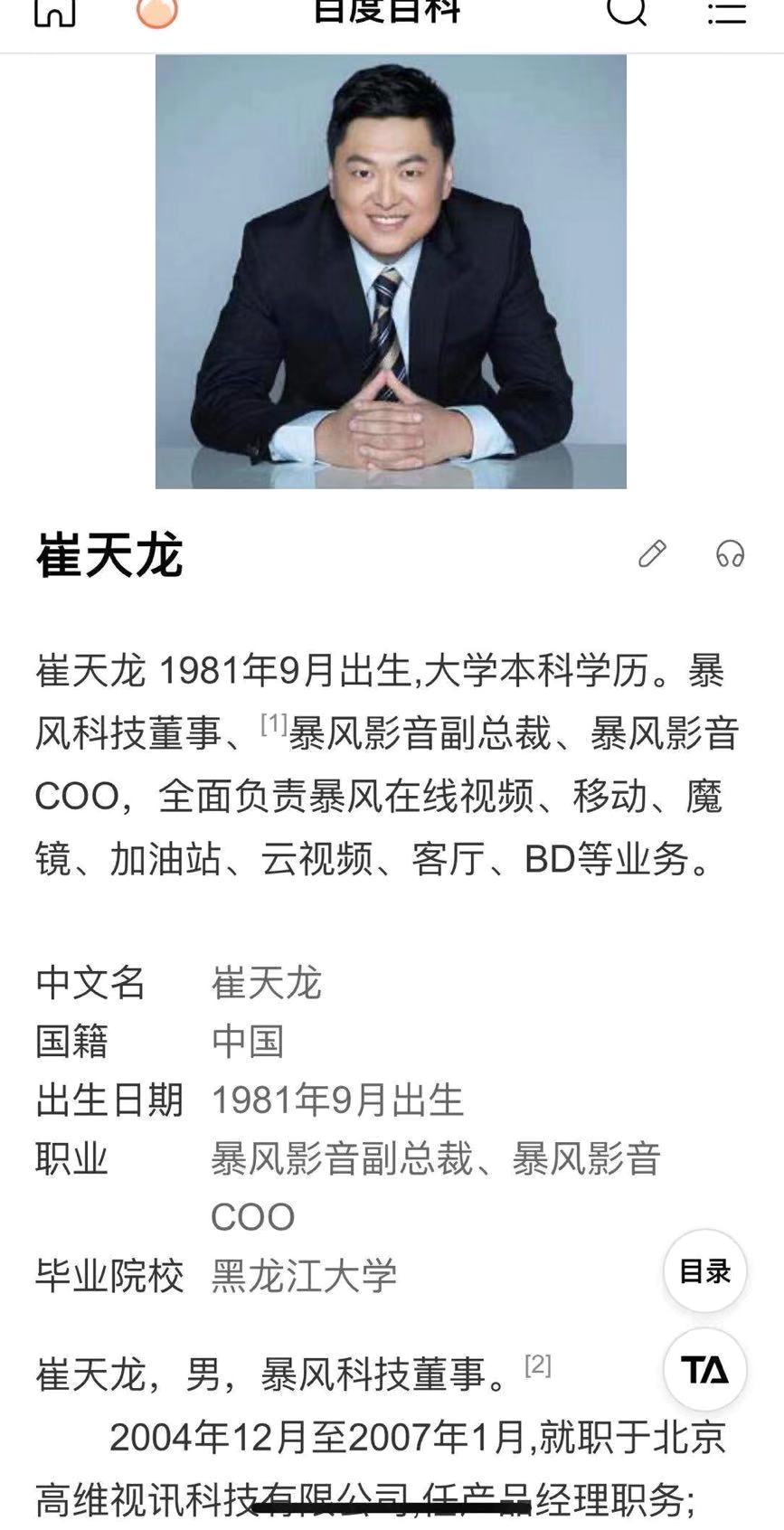Open the menu list icon at top right
Image resolution: width=784 pixels, height=1530 pixels.
pyautogui.click(x=726, y=11)
